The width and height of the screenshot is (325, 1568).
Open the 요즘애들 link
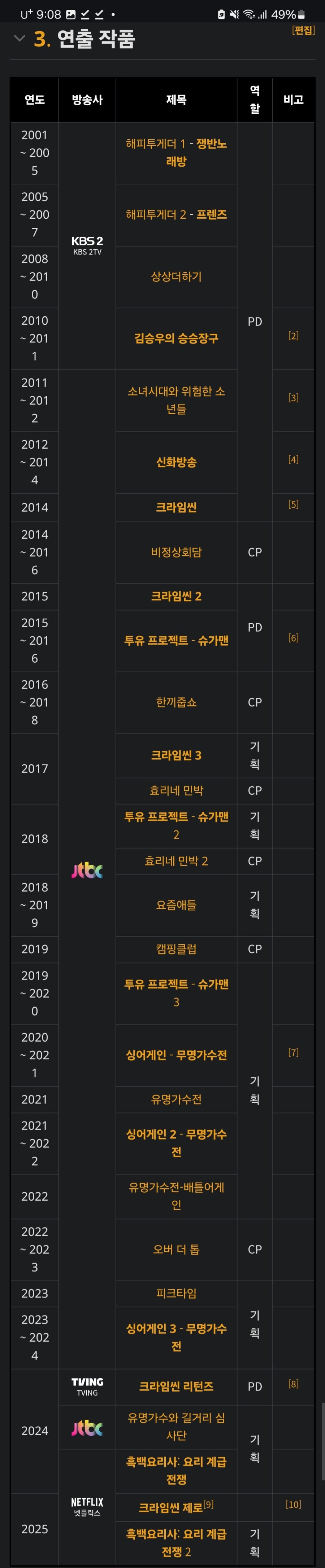tap(176, 905)
